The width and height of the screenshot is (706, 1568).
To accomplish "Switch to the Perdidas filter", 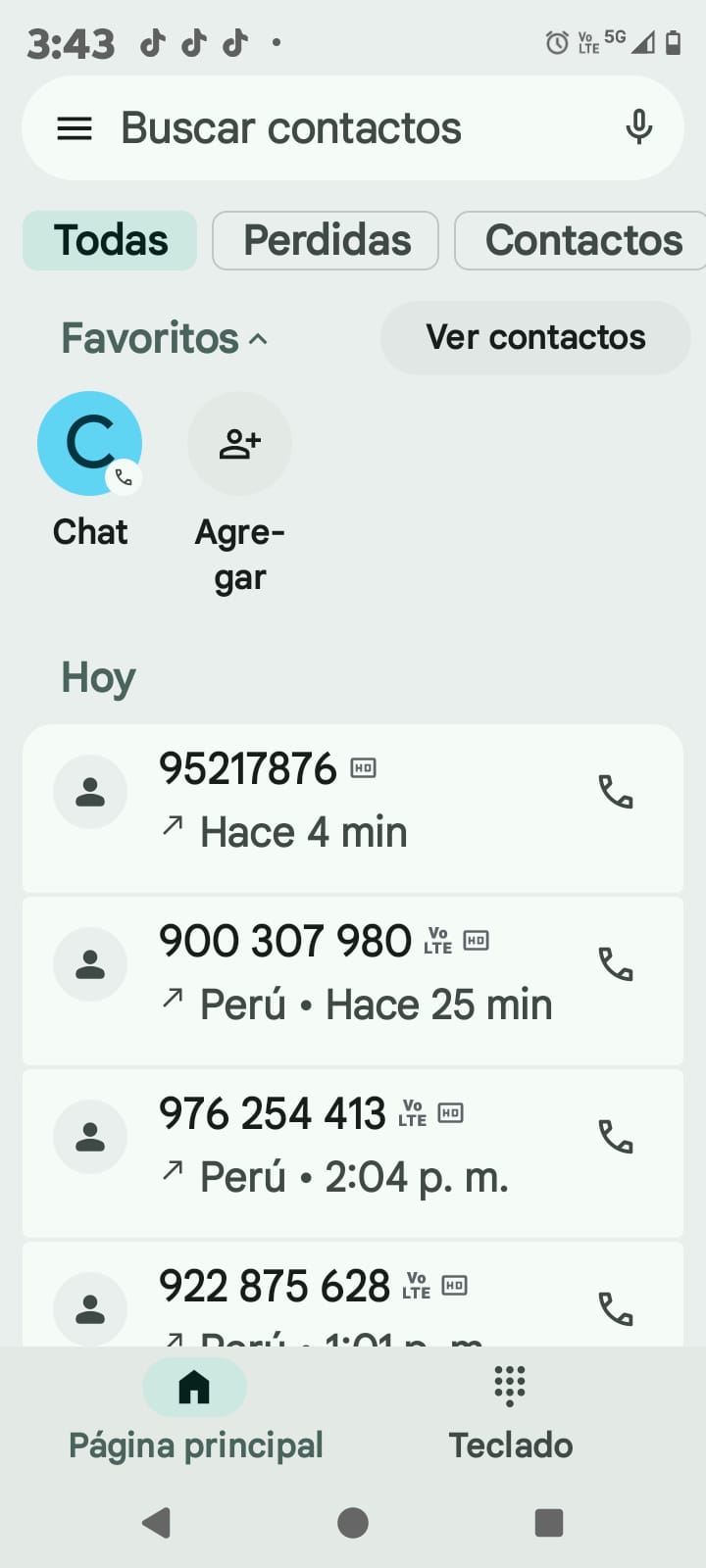I will (x=326, y=240).
